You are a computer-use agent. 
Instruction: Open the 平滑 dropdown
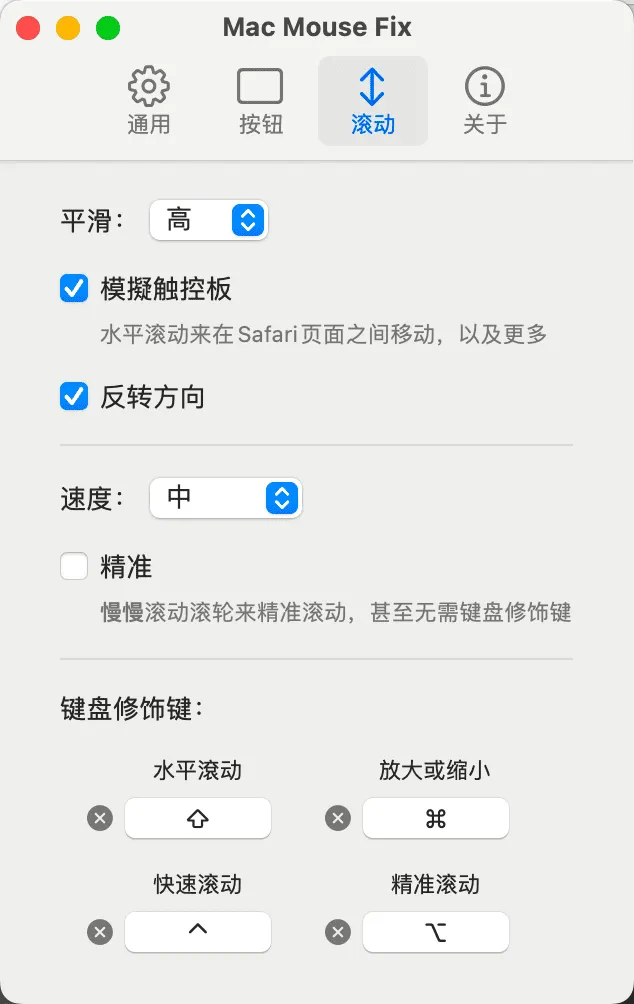click(x=209, y=220)
